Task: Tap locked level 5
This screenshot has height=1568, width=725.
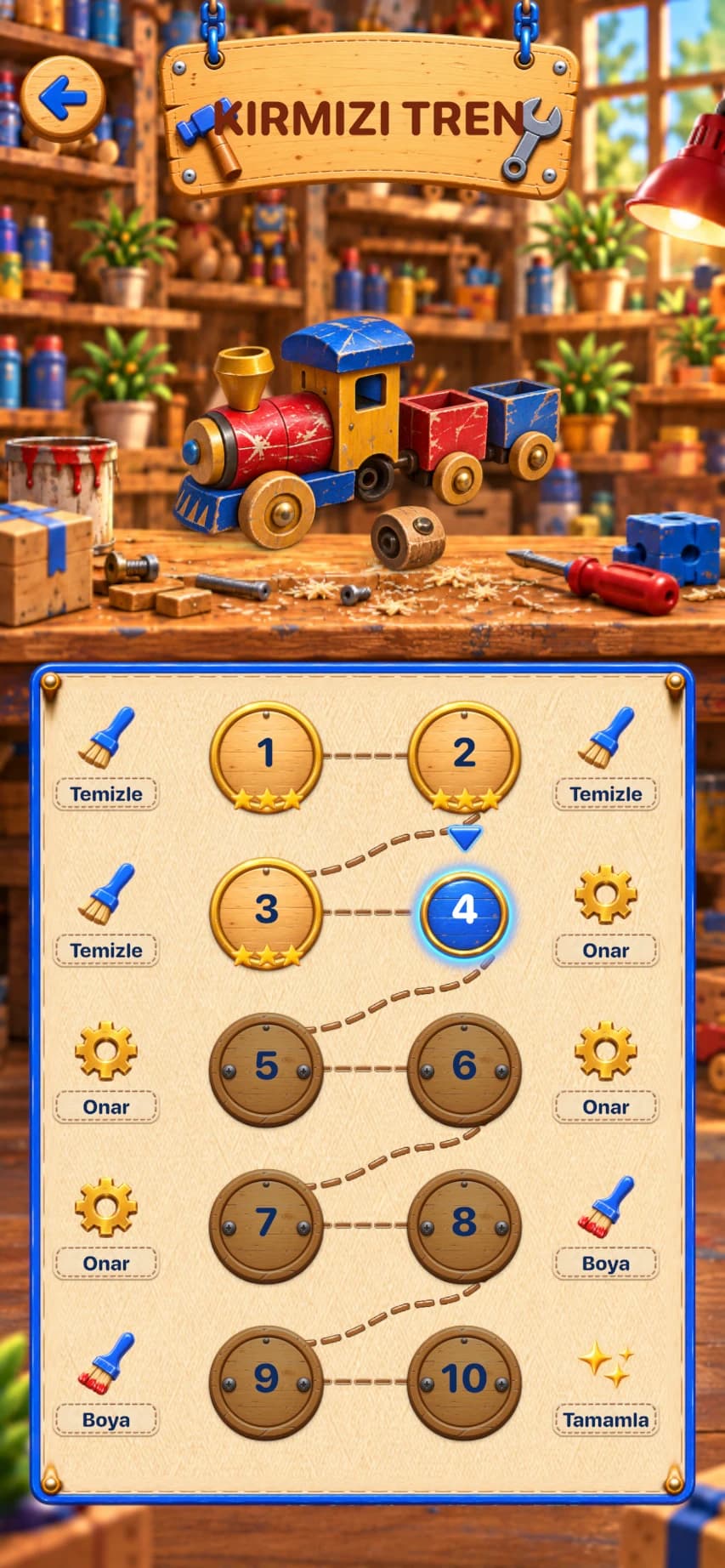Action: (x=266, y=1069)
